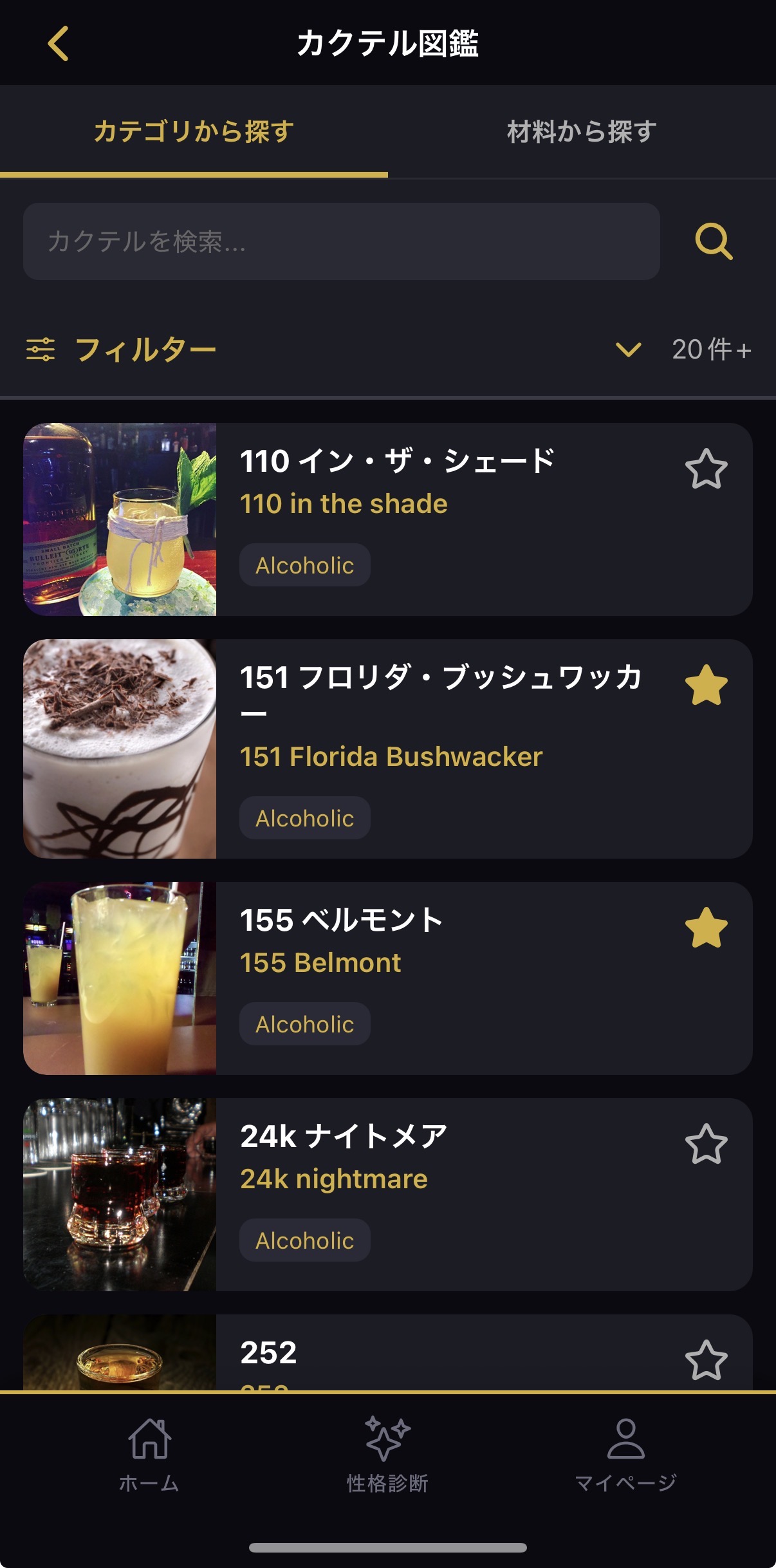Switch to the 材料から探す tab

click(582, 132)
